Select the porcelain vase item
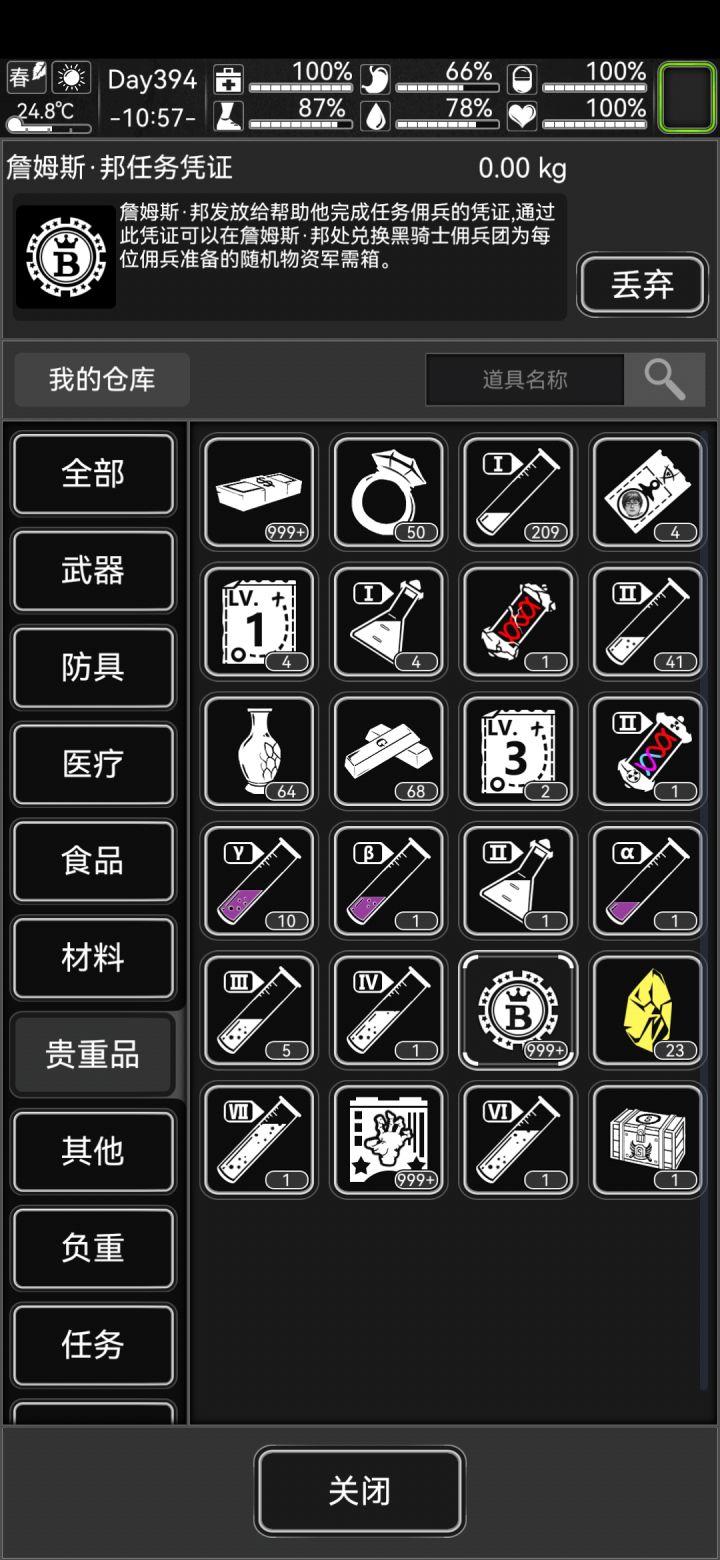 tap(259, 752)
